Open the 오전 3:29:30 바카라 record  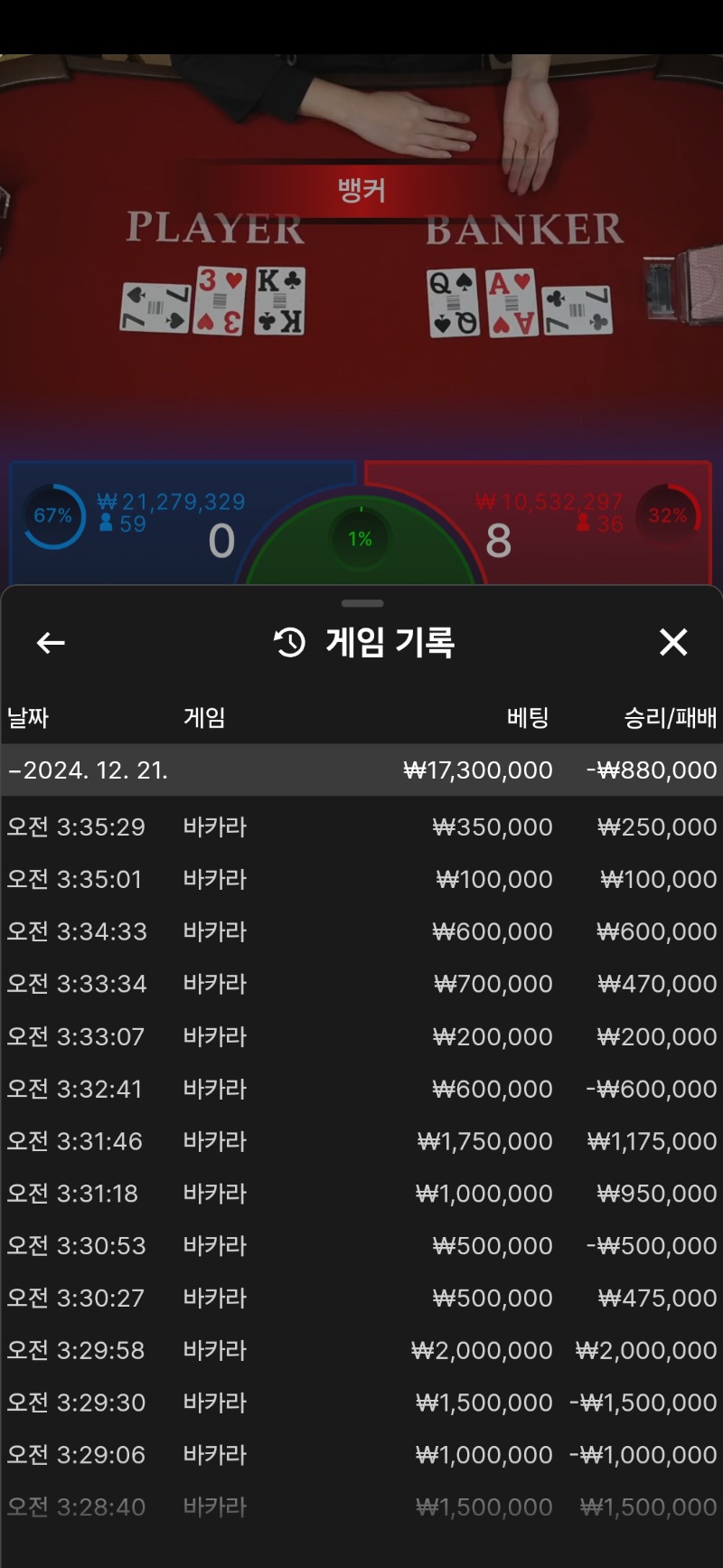click(361, 1403)
